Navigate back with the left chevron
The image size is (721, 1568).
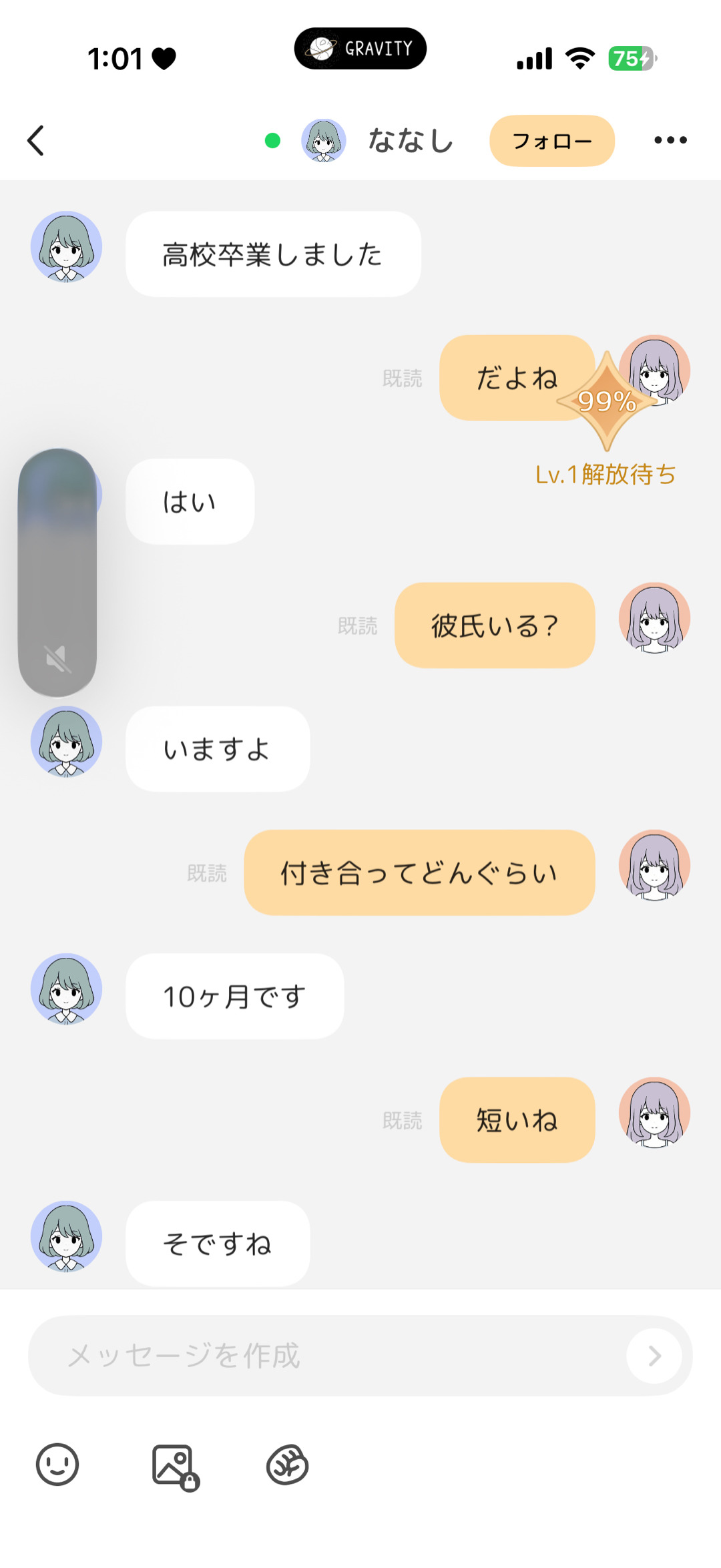click(35, 141)
